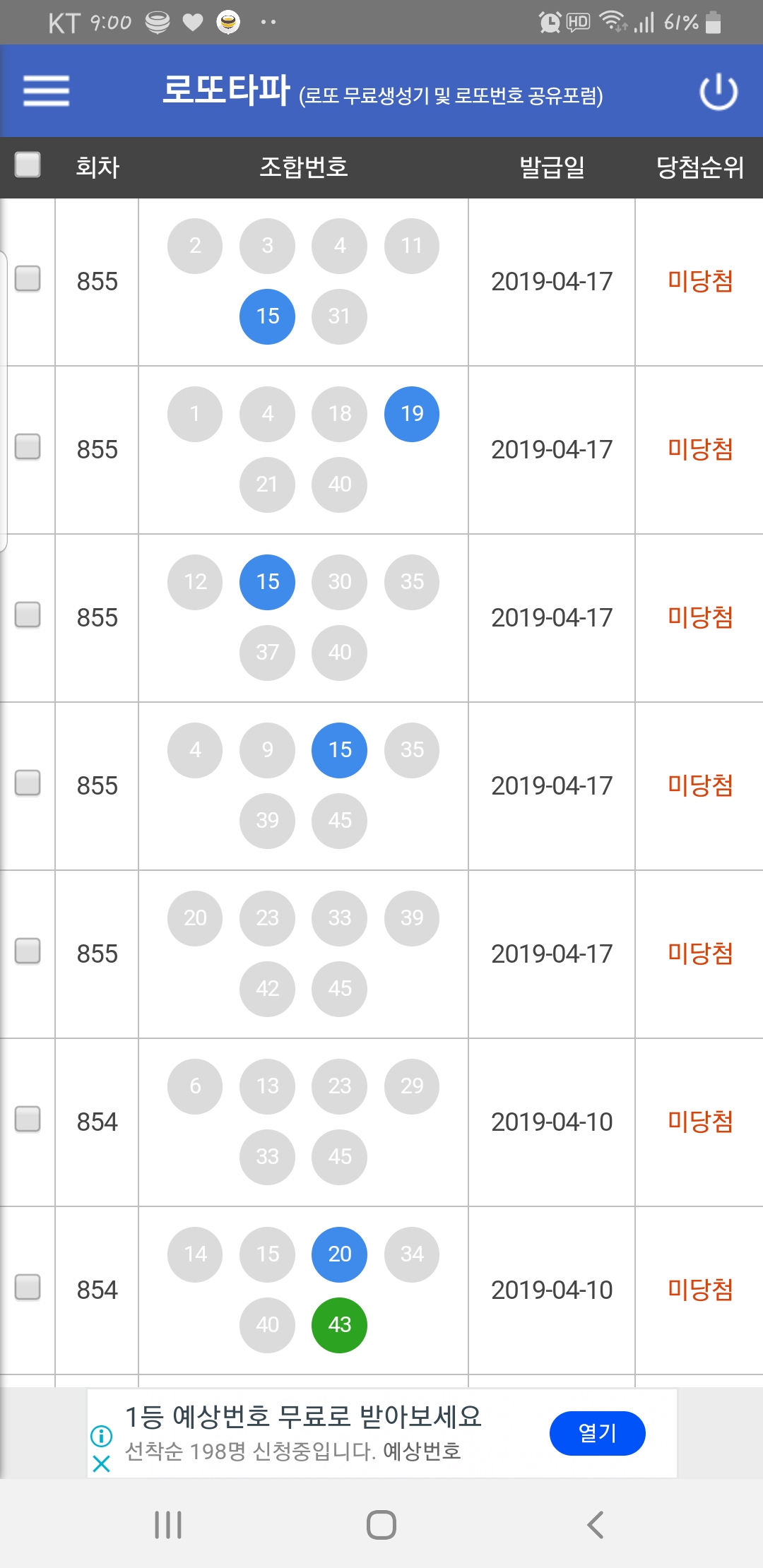Check the select-all checkbox in table header
Viewport: 763px width, 1568px height.
point(28,165)
